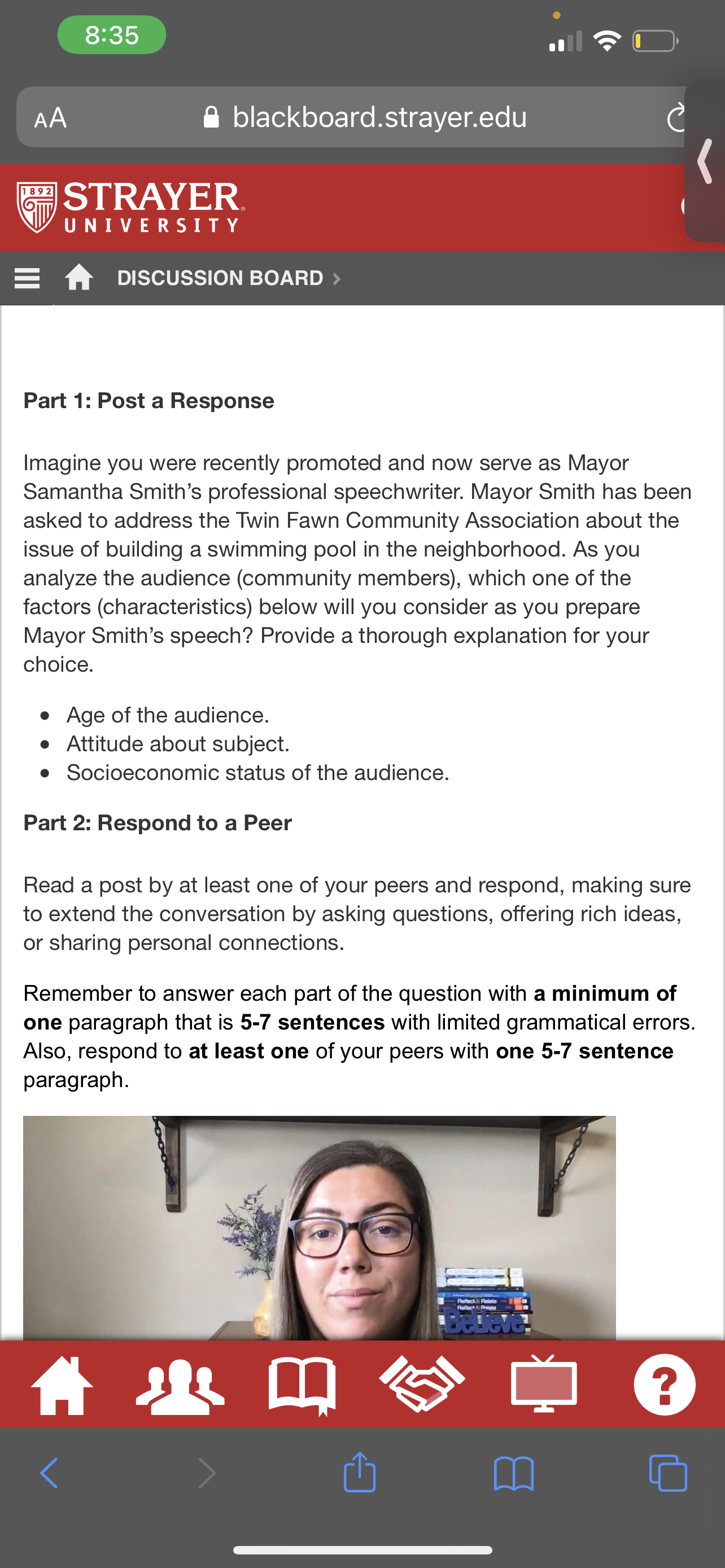This screenshot has width=725, height=1568.
Task: Open the home icon in red bottom bar
Action: point(62,1385)
